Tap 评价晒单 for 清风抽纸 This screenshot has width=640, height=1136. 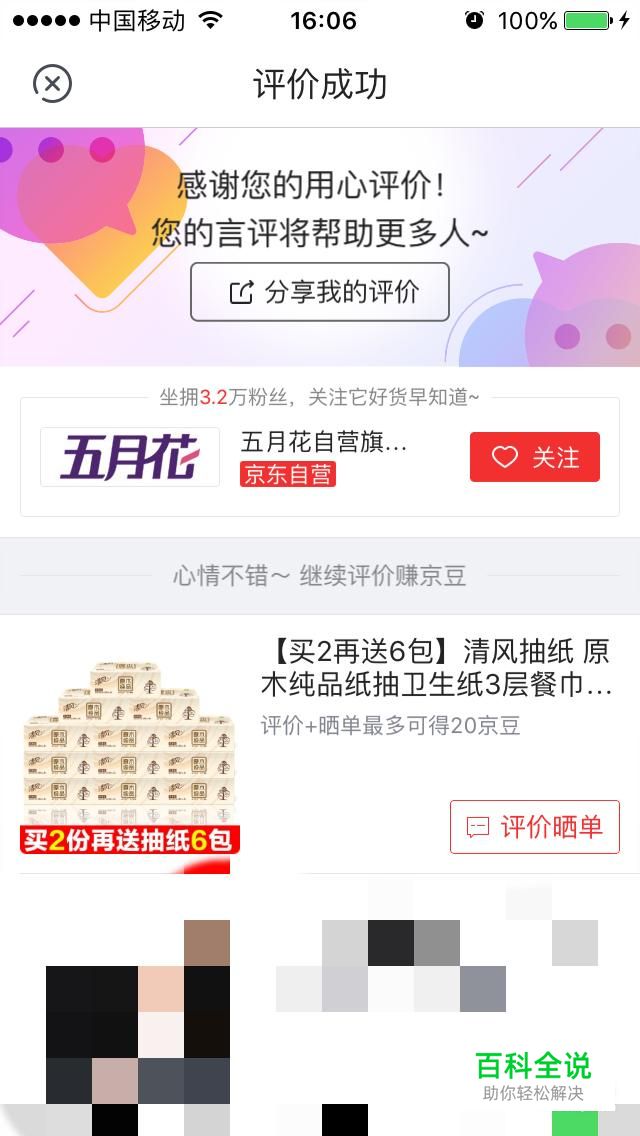534,827
